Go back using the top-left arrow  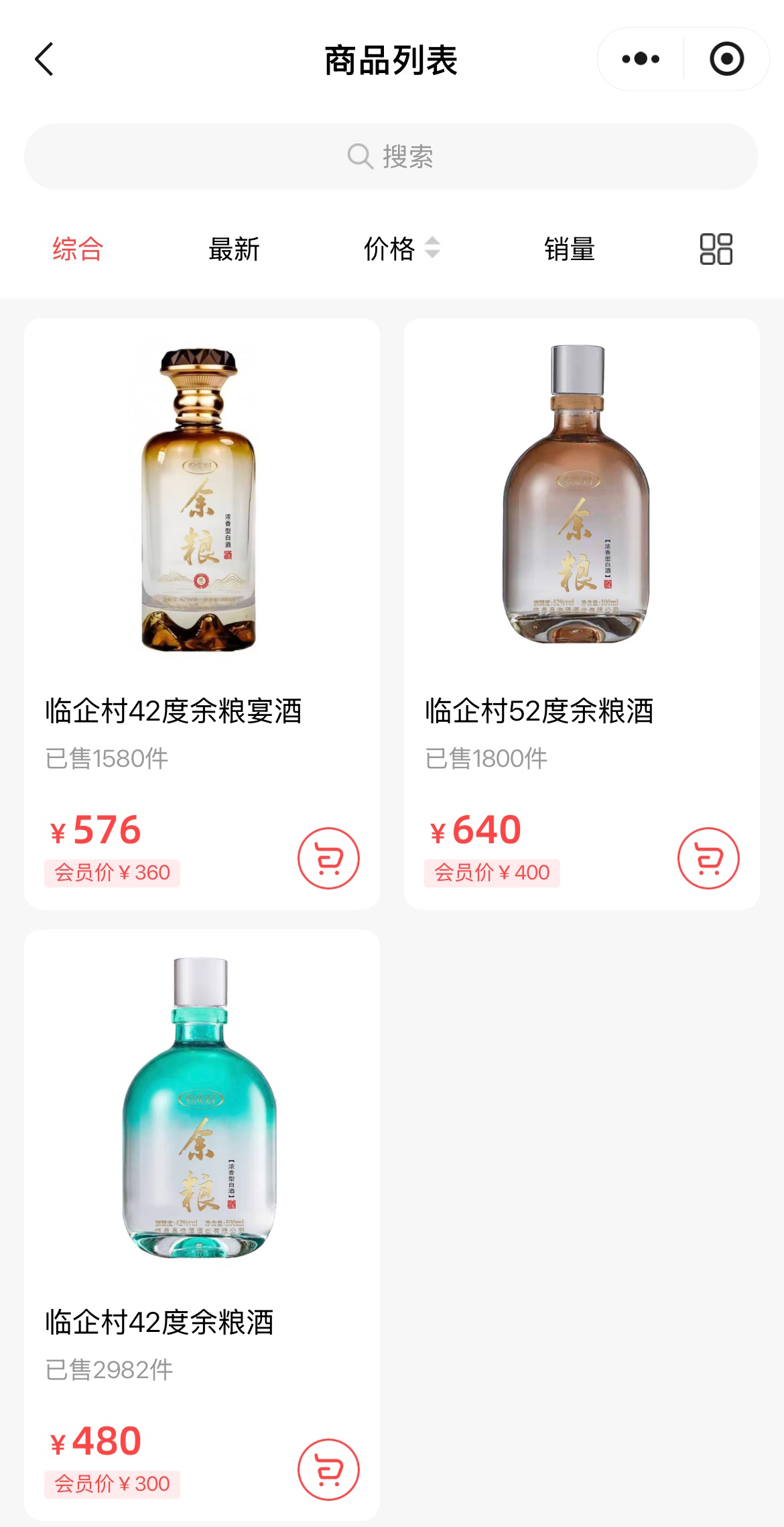tap(44, 59)
